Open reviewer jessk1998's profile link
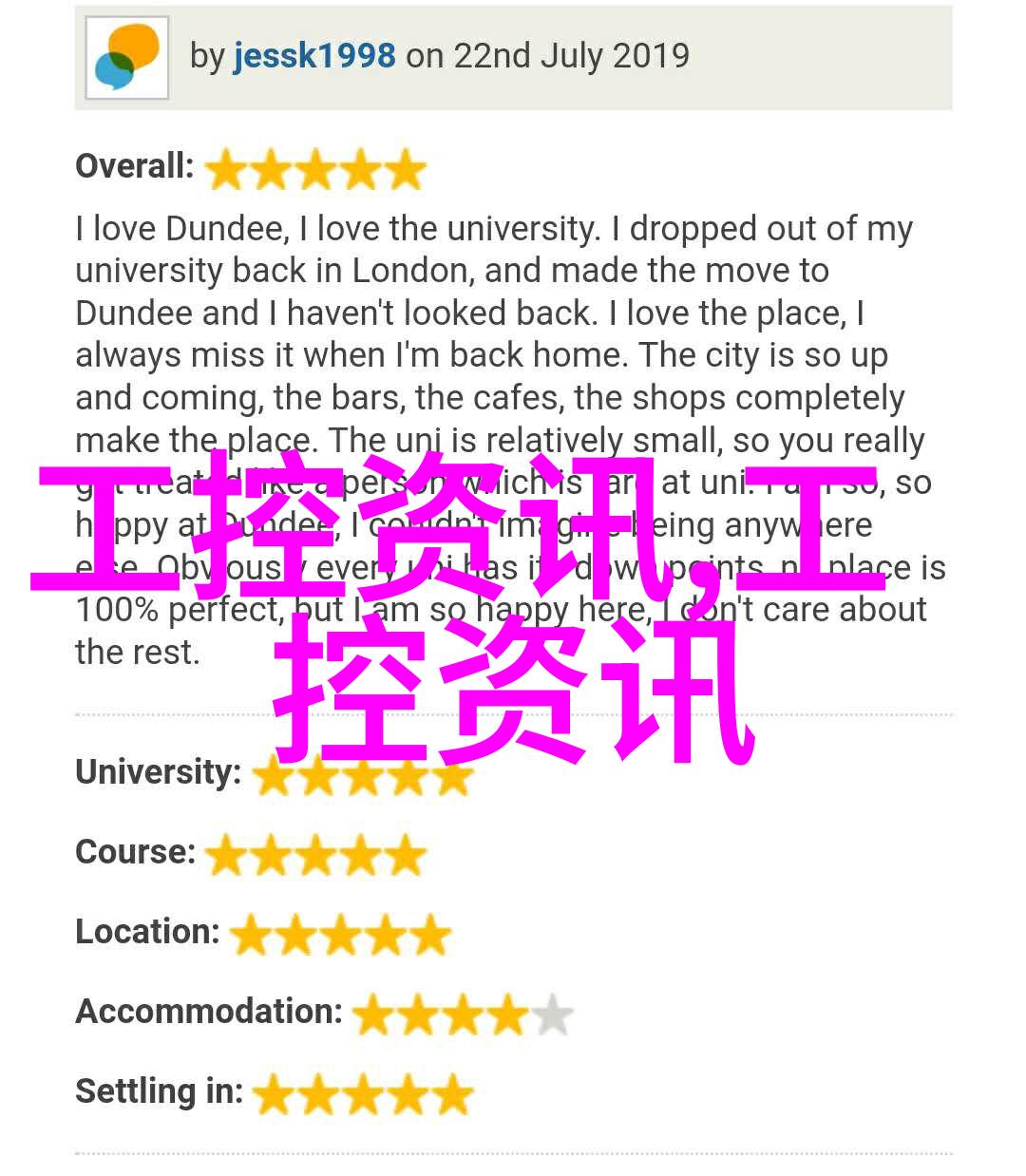The image size is (1026, 1176). [313, 56]
